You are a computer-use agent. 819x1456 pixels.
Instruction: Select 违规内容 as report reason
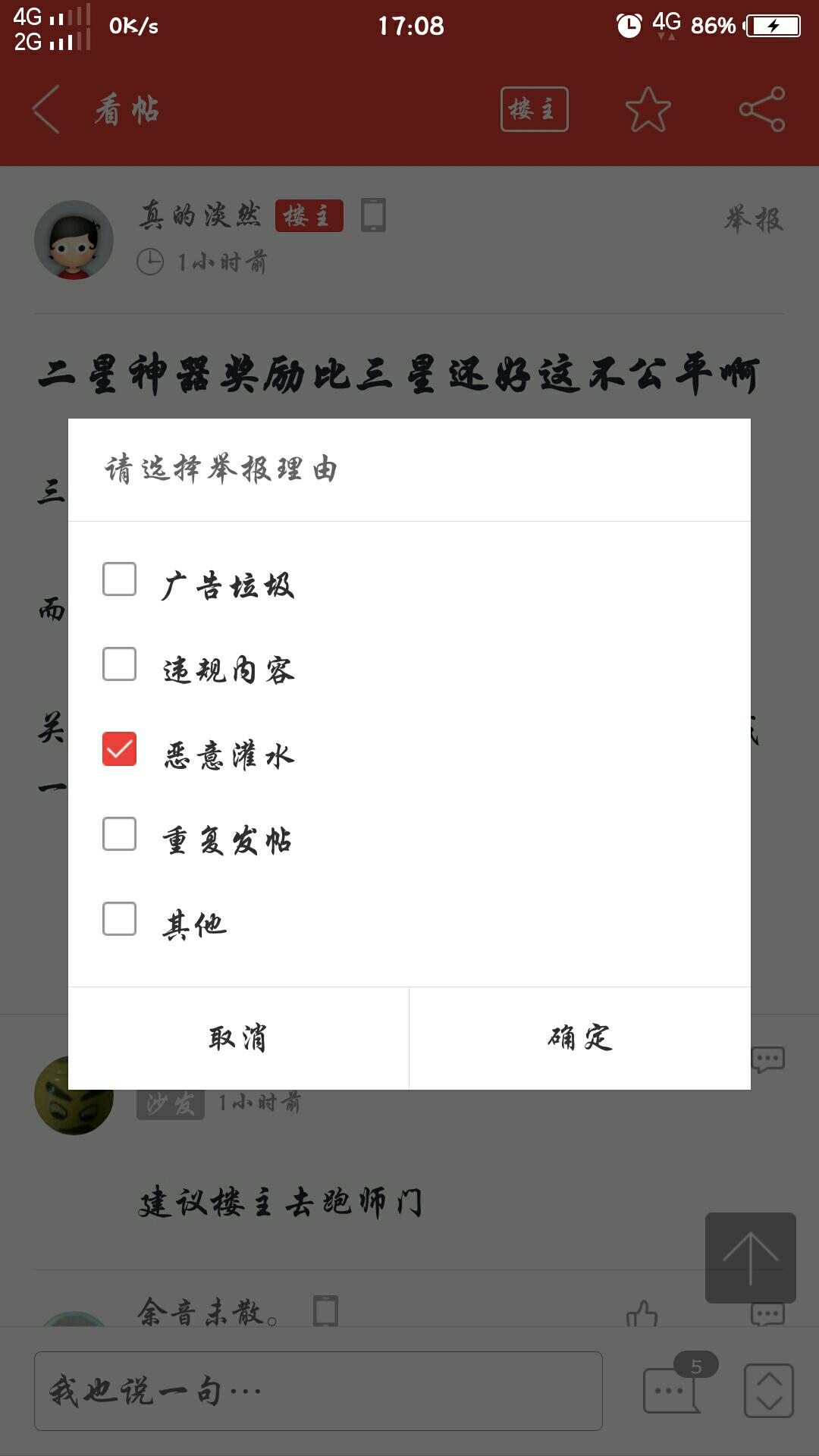pyautogui.click(x=120, y=665)
